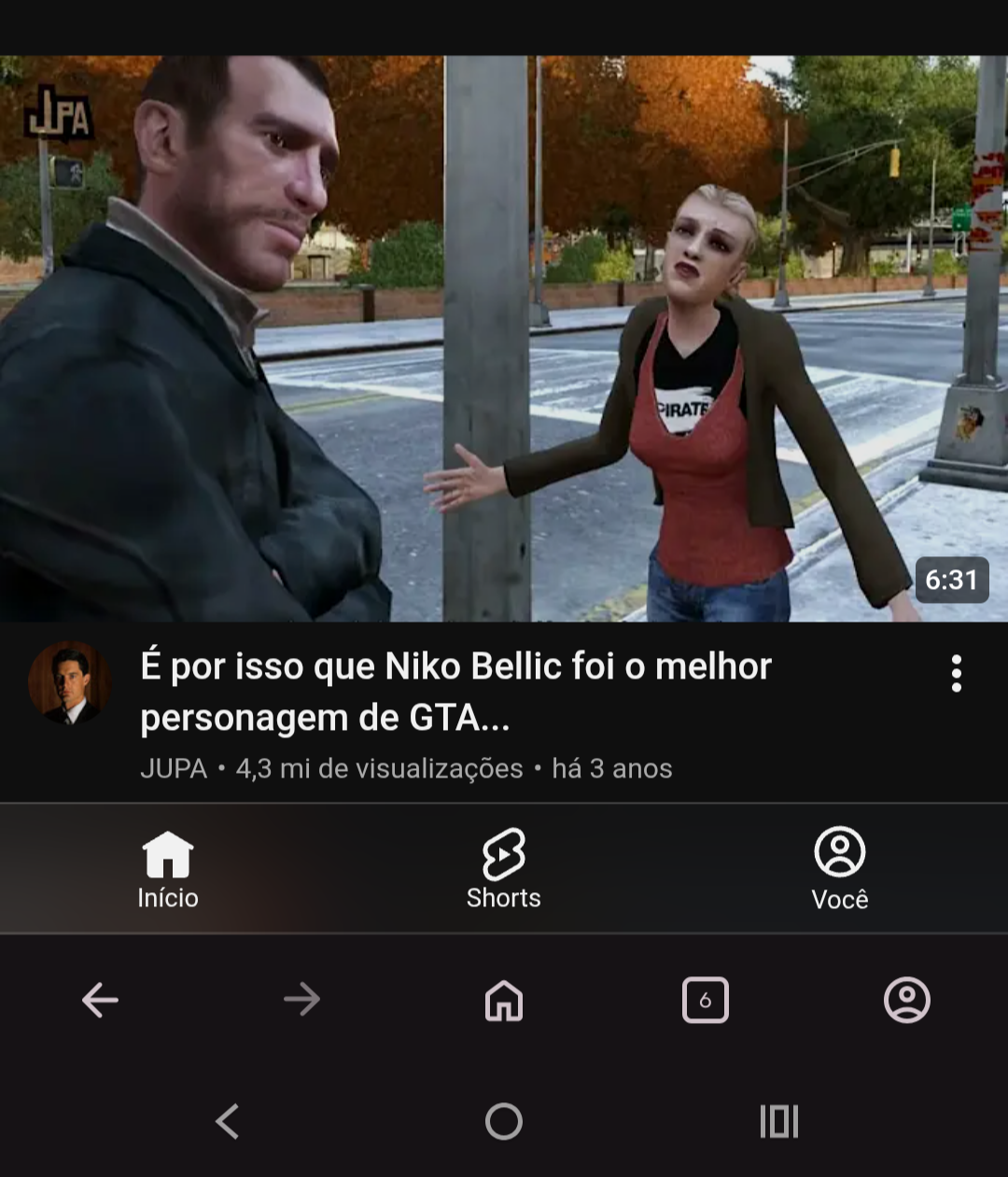Open the Você tab

[x=840, y=870]
